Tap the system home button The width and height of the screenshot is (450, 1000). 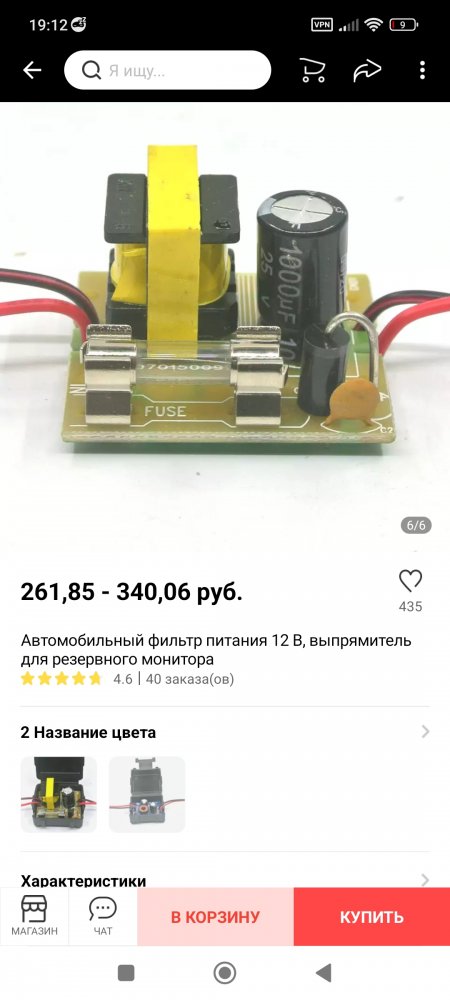[x=224, y=973]
